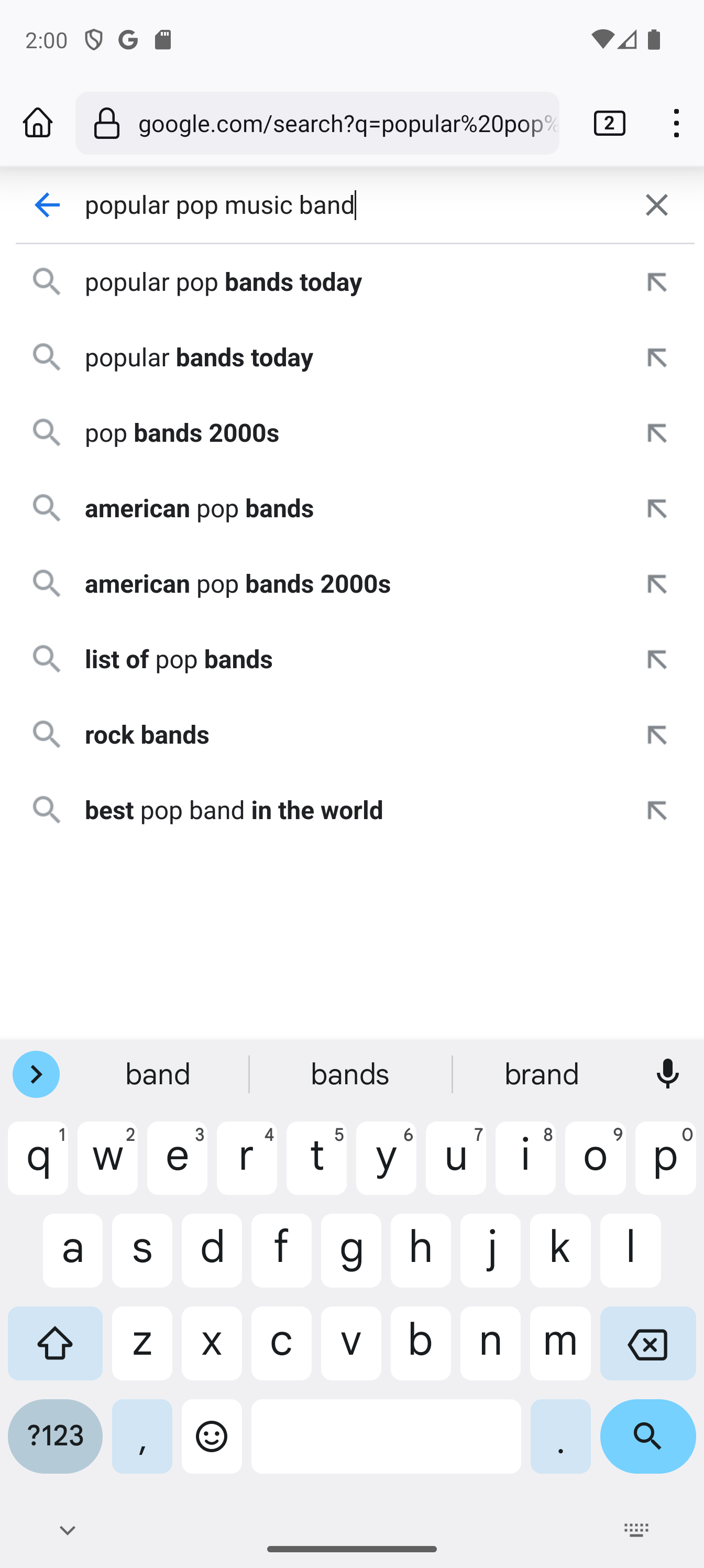Insert the keyboard word suggestion brand
Screen dimensions: 704x1568
tap(542, 1074)
